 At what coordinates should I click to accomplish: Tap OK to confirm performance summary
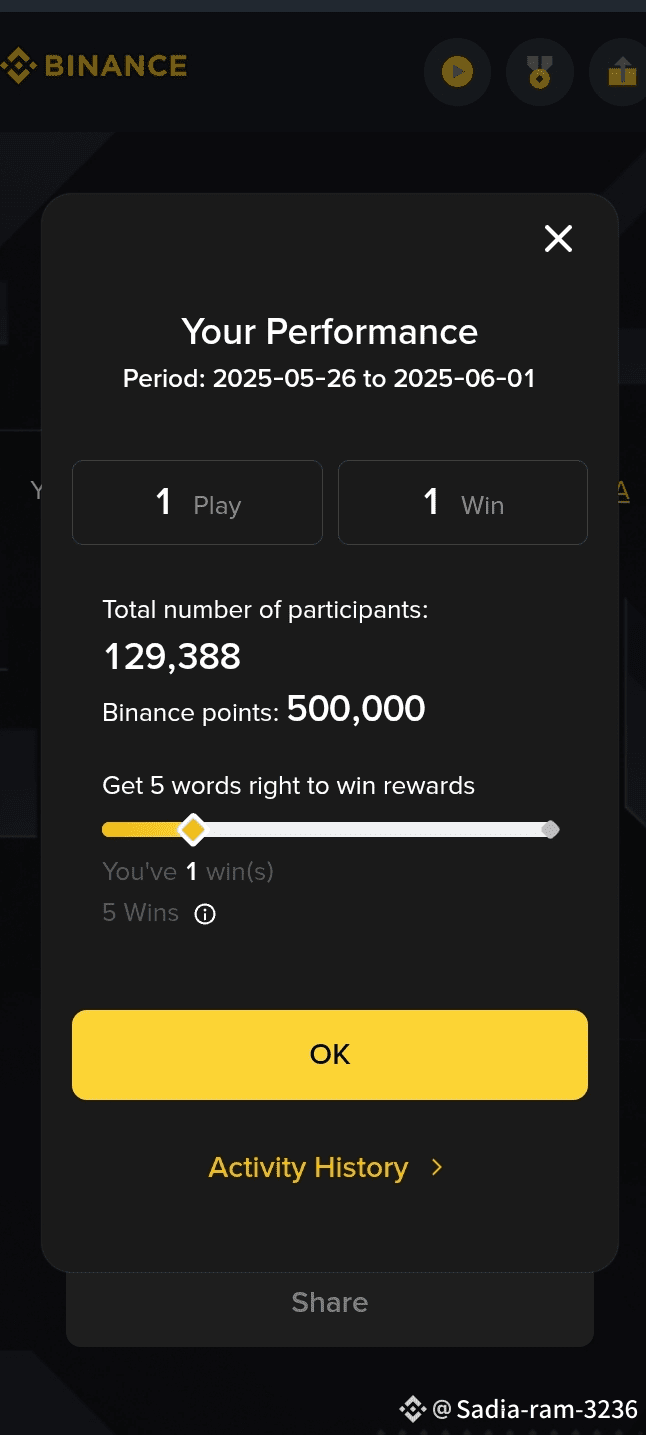pos(330,1055)
